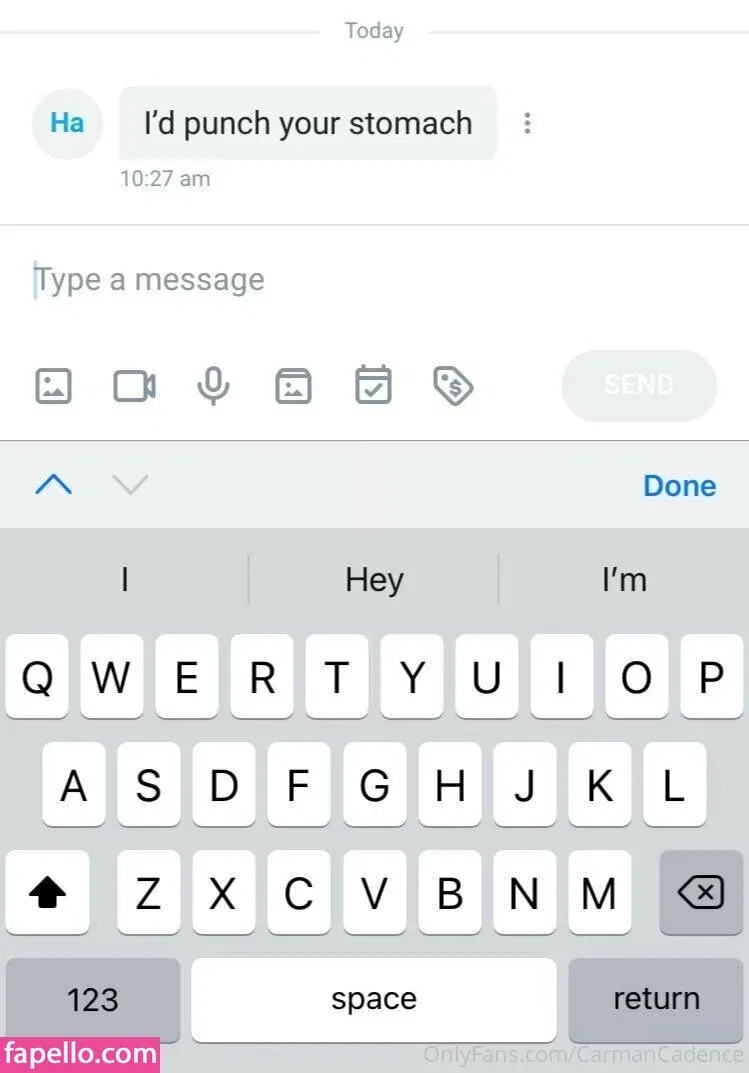Hit the backspace key

(701, 893)
